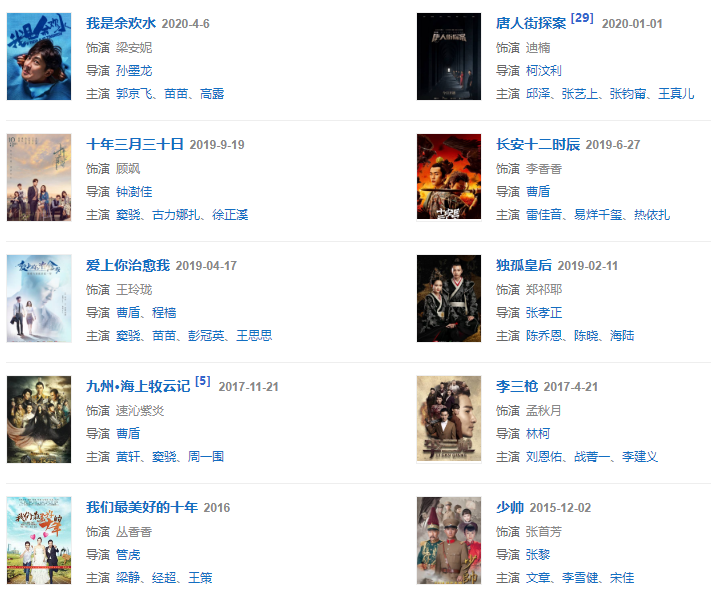Open the 李三枪 title link

pos(517,386)
